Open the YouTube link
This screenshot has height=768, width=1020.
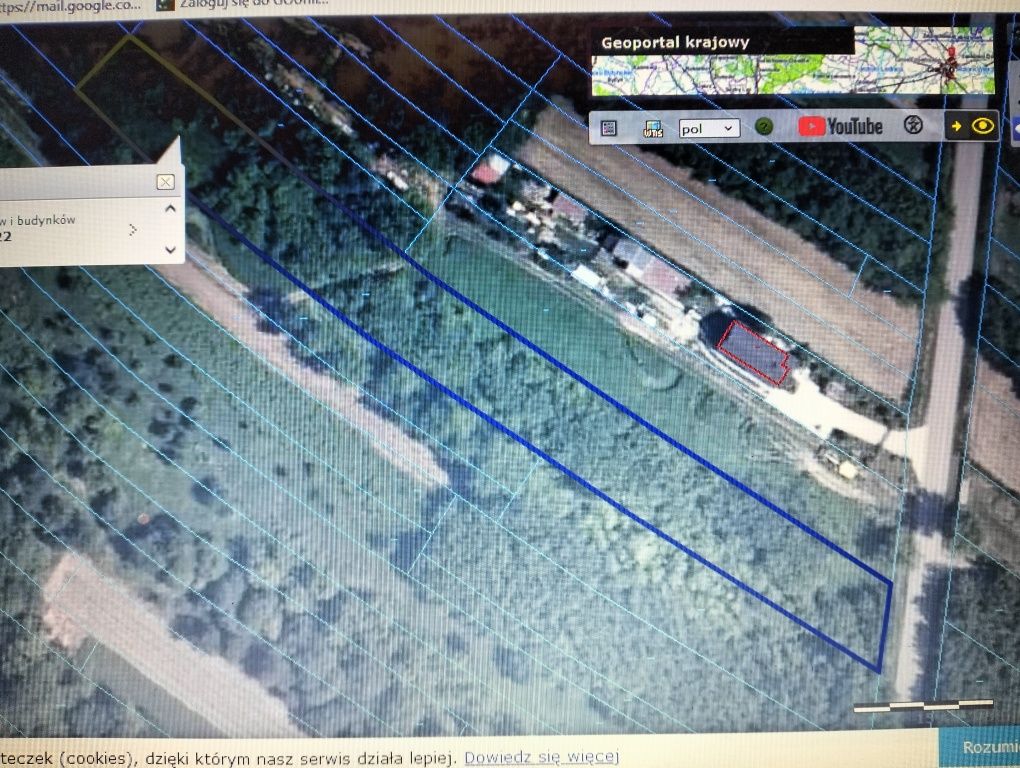tap(840, 126)
